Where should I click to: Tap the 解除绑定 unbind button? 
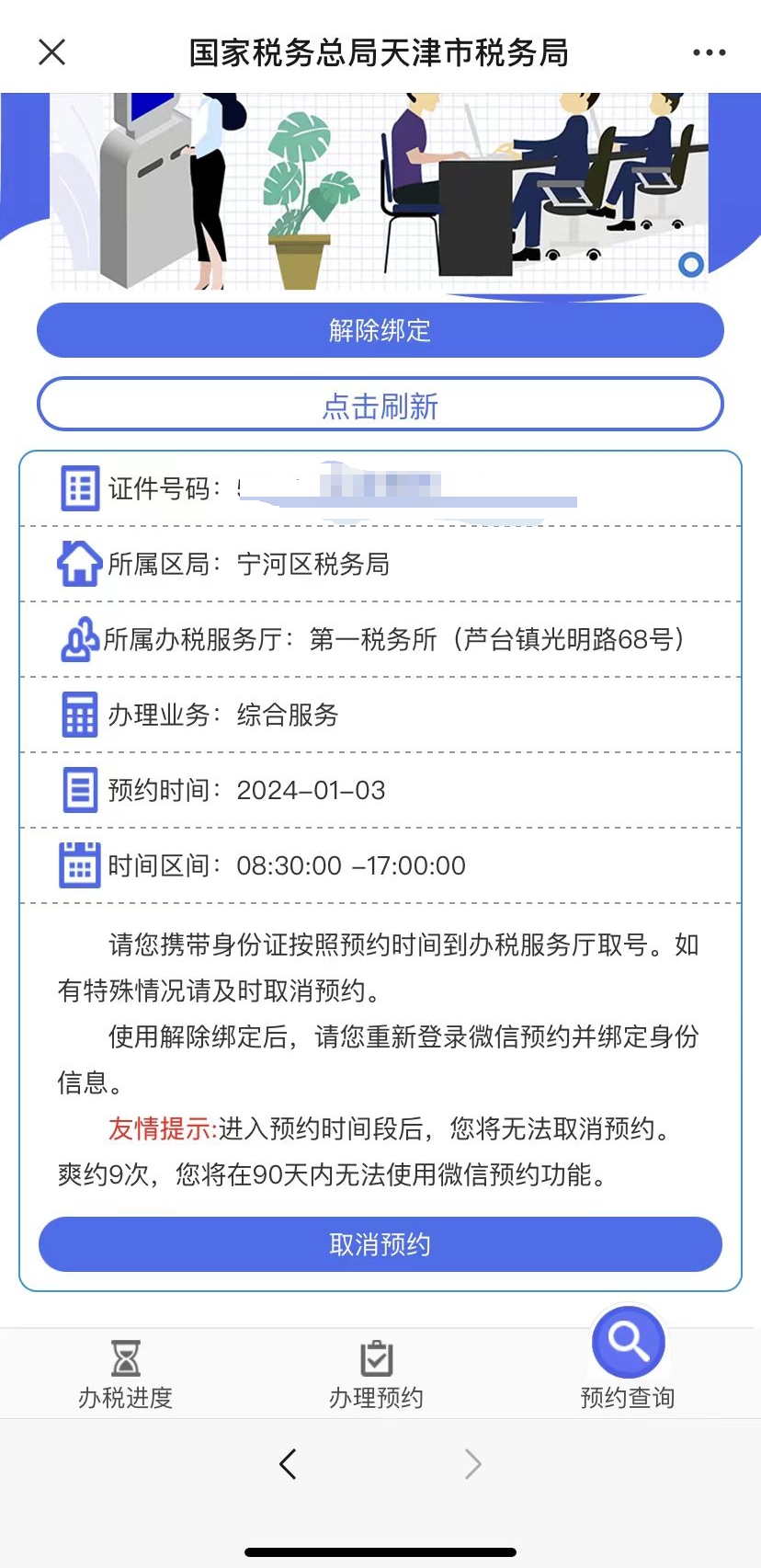380,330
